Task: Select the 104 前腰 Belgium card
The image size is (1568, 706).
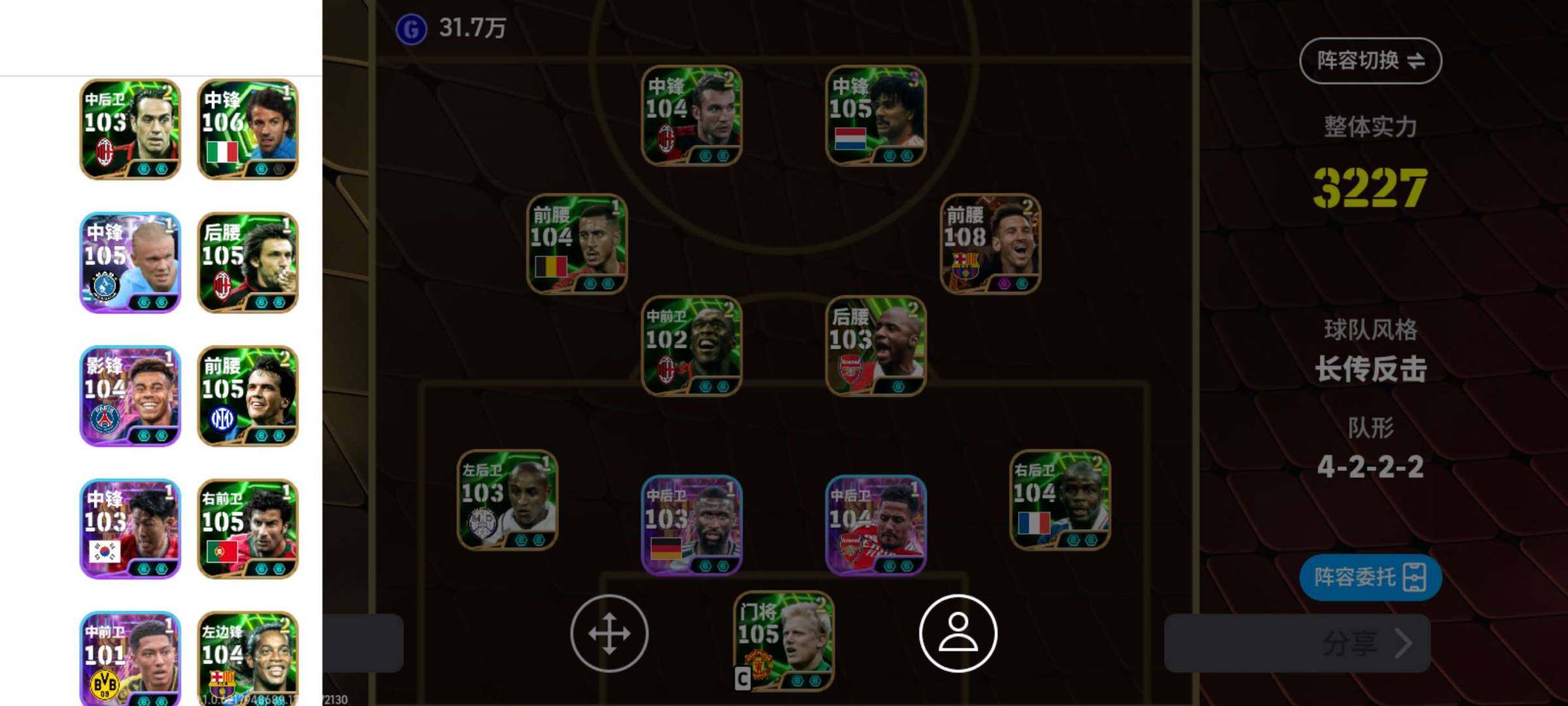Action: tap(577, 244)
